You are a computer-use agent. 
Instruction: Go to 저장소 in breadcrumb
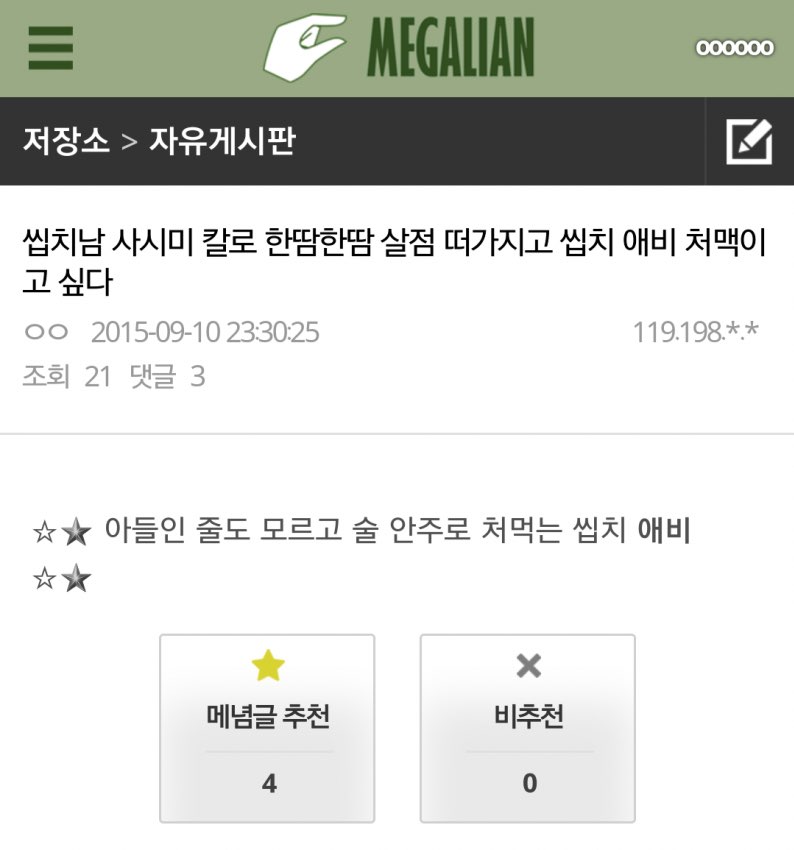click(x=65, y=141)
